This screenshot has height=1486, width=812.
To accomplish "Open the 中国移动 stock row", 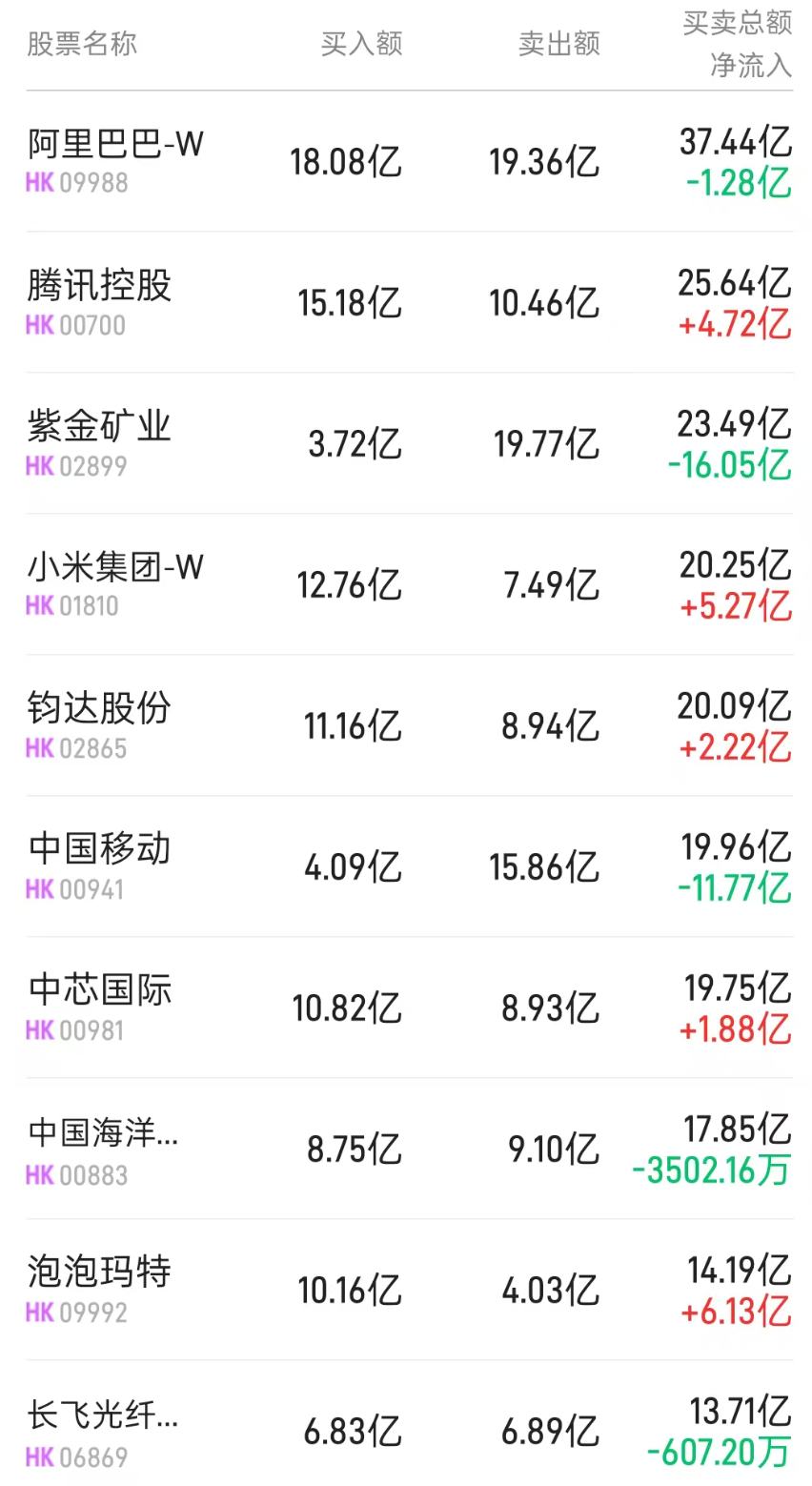I will click(x=98, y=849).
